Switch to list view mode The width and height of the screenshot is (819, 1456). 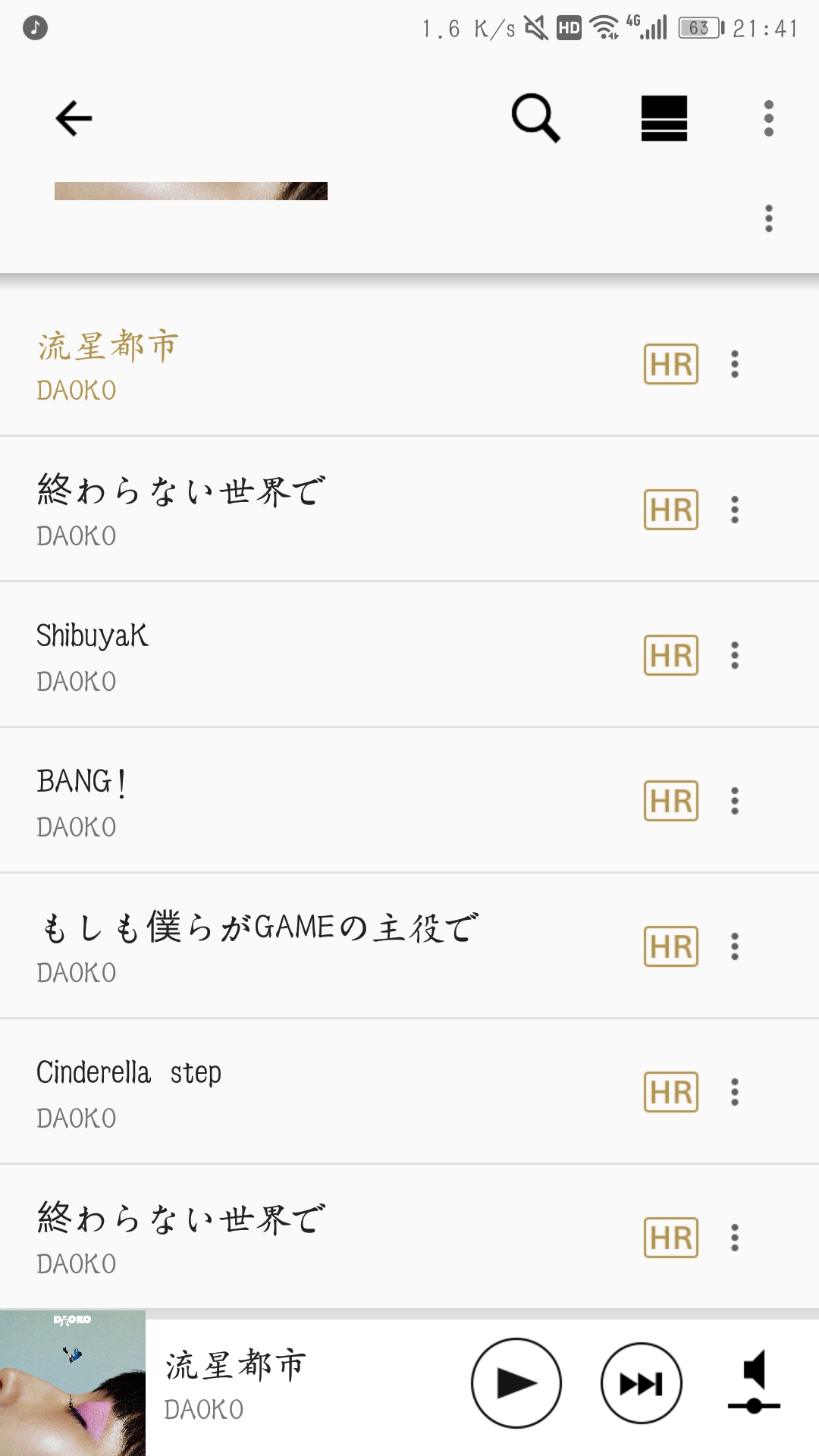click(x=664, y=118)
